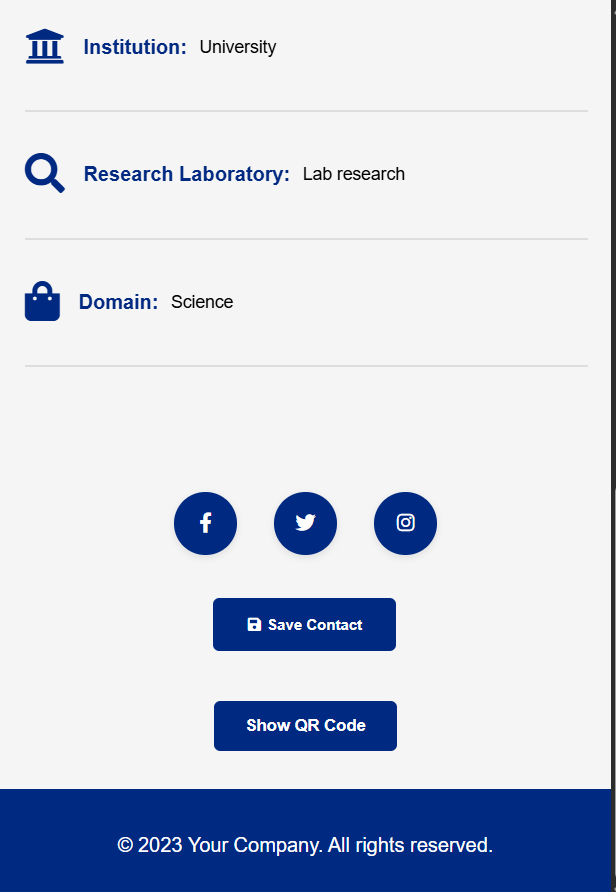The width and height of the screenshot is (616, 892).
Task: Visit the Instagram profile
Action: coord(405,523)
